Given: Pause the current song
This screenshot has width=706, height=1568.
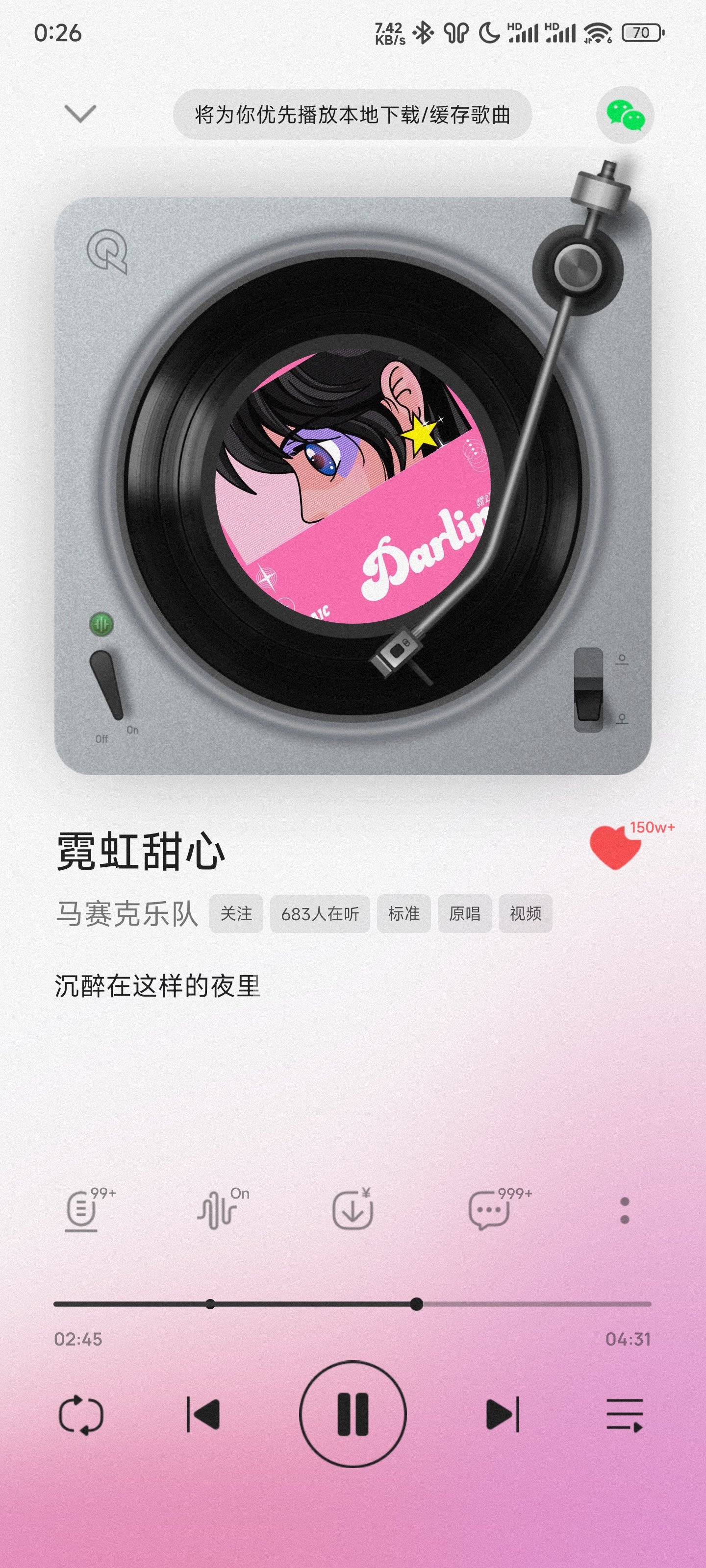Looking at the screenshot, I should (x=353, y=1413).
